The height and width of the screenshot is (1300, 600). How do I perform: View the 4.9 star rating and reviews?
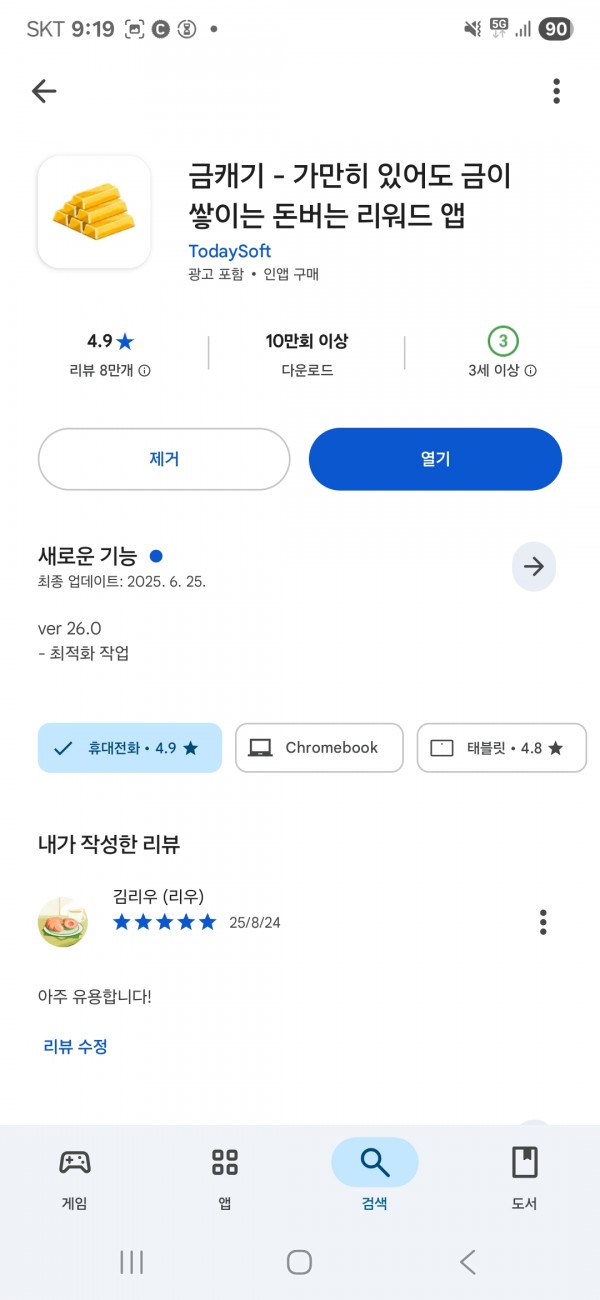(110, 354)
